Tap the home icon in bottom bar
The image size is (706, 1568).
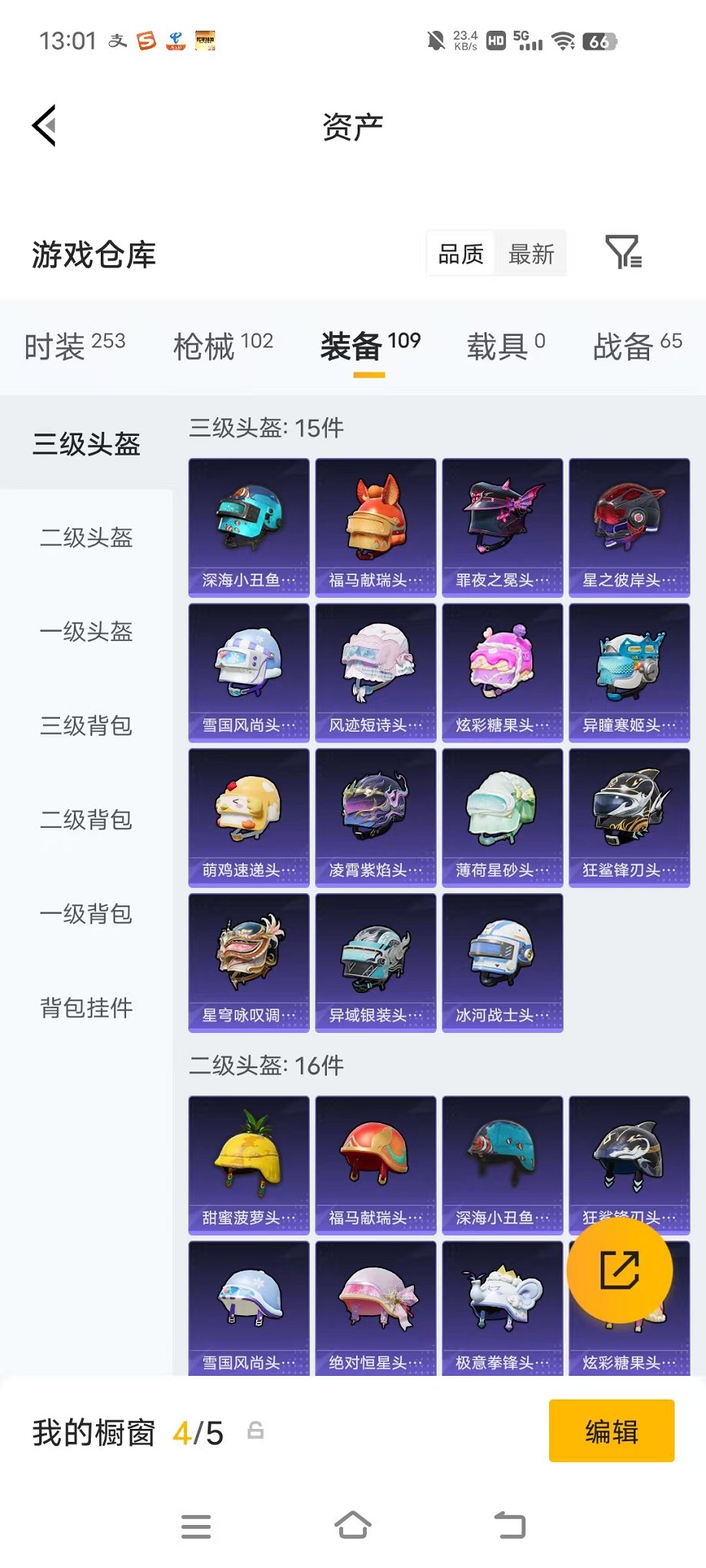[353, 1526]
